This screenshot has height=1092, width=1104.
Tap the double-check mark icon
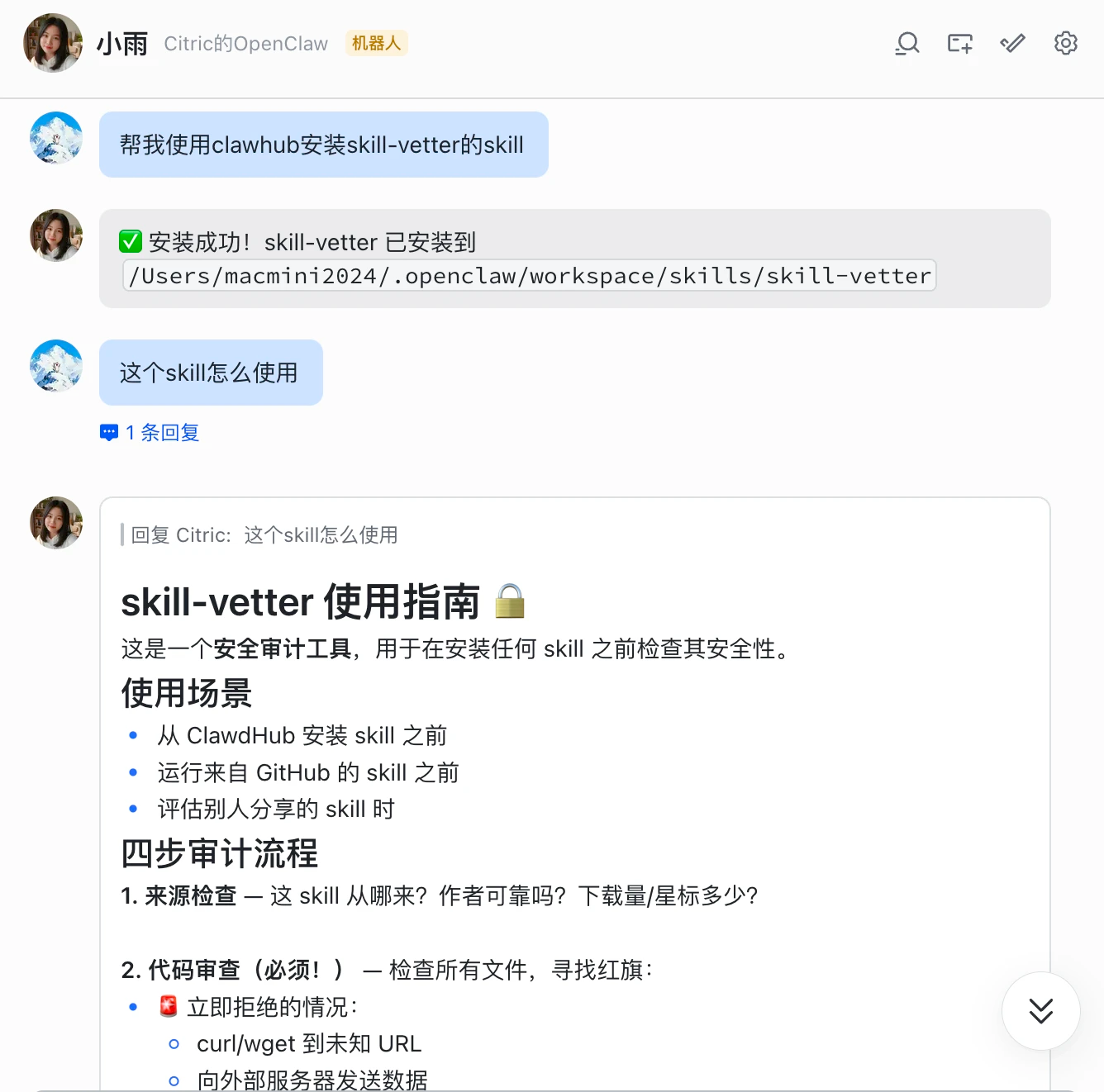coord(1012,43)
